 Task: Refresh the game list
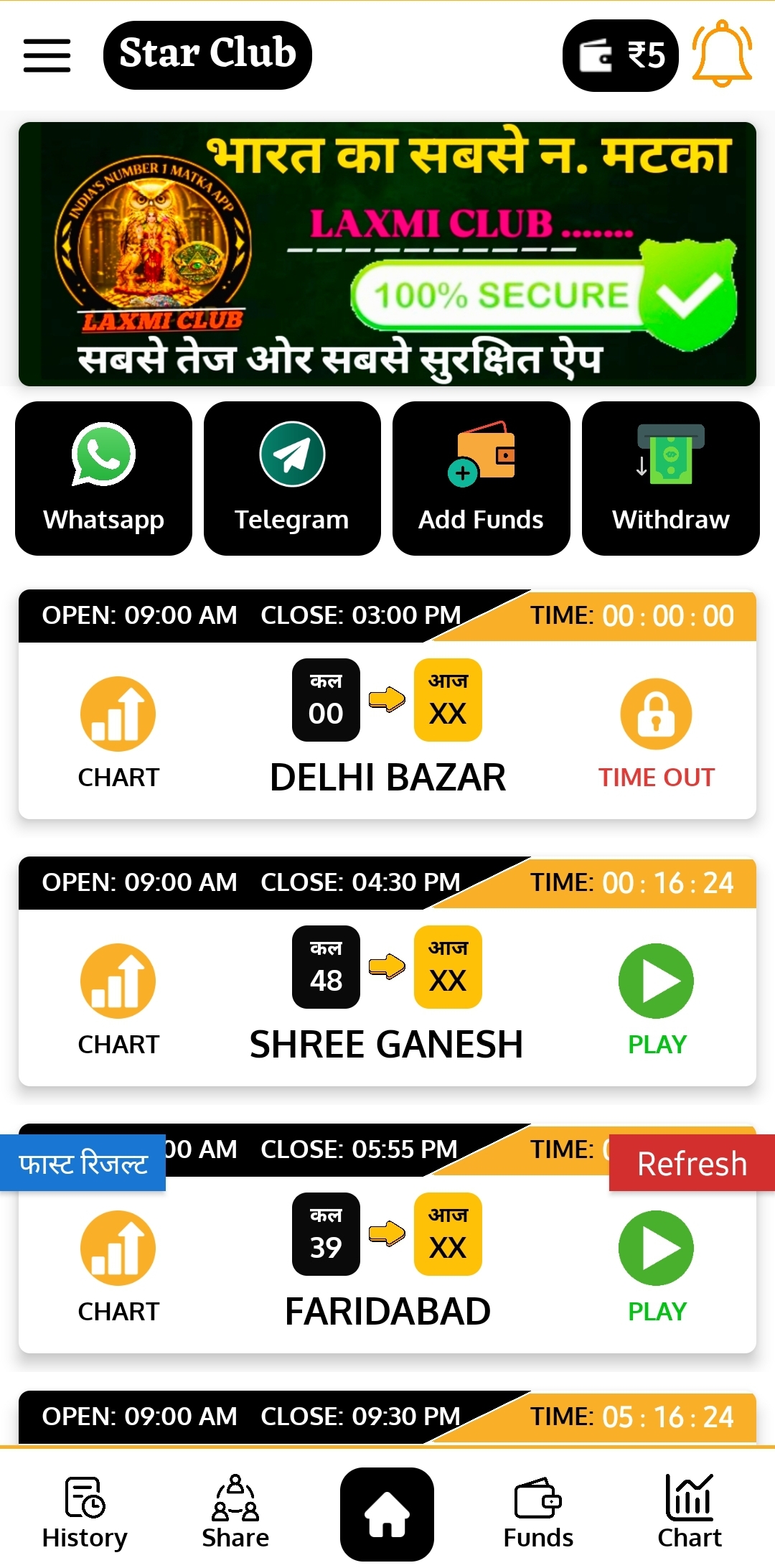[692, 1163]
